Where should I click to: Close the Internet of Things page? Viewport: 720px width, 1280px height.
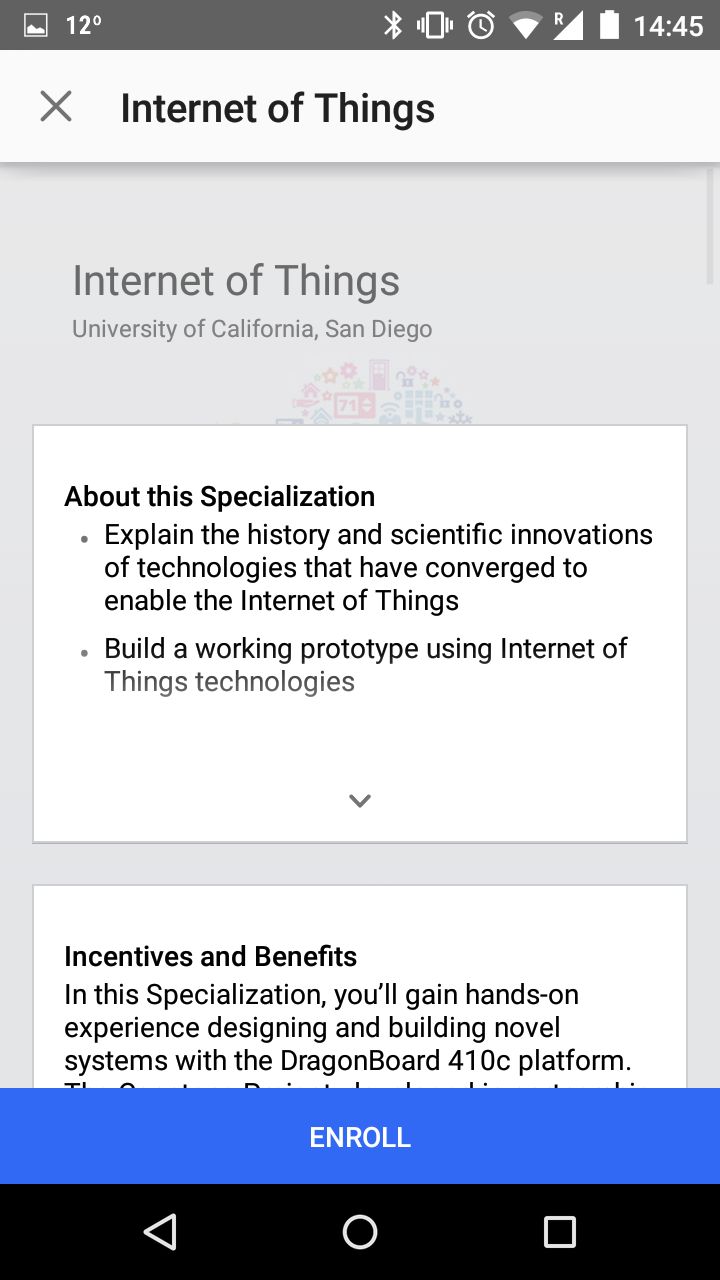point(56,106)
